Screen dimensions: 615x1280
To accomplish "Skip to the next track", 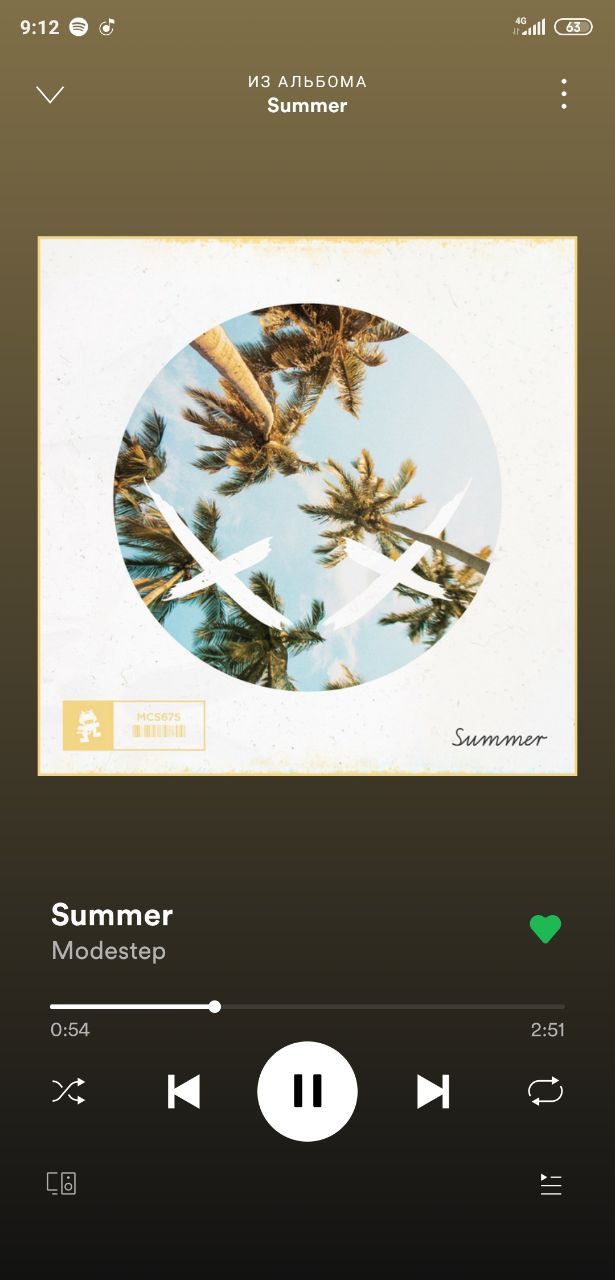I will [432, 1091].
